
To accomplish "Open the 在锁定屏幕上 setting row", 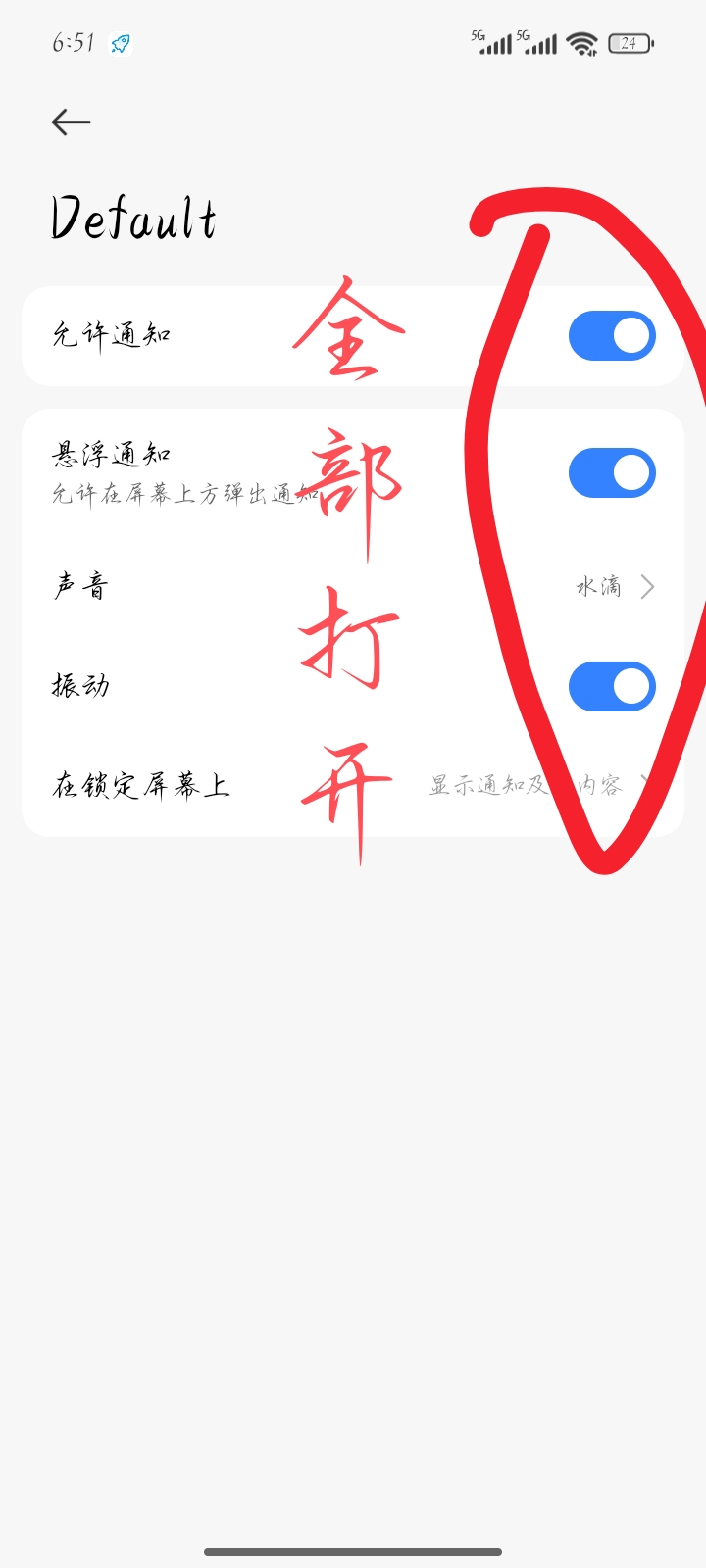I will pyautogui.click(x=353, y=785).
